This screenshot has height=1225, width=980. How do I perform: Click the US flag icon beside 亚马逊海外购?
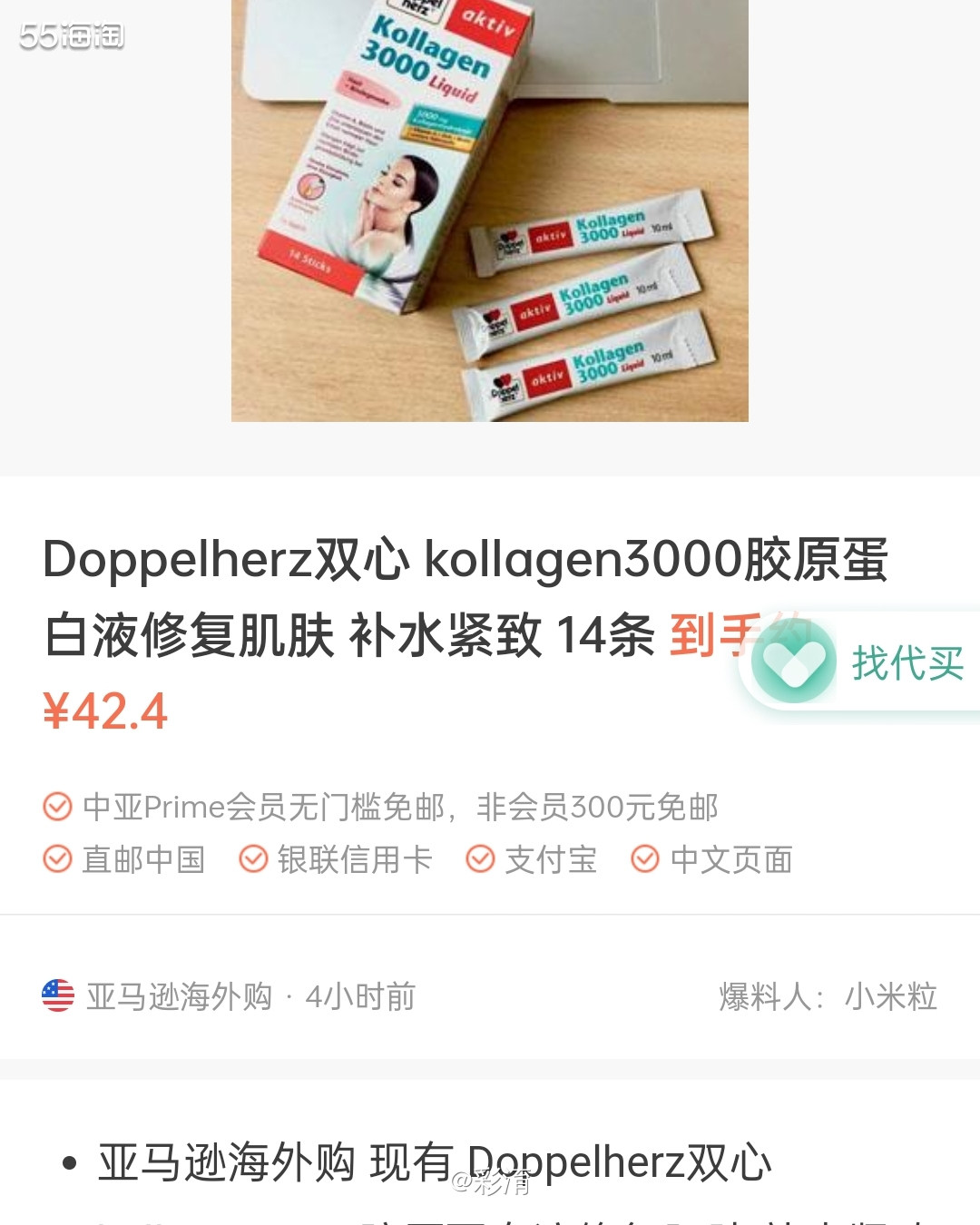[x=57, y=995]
